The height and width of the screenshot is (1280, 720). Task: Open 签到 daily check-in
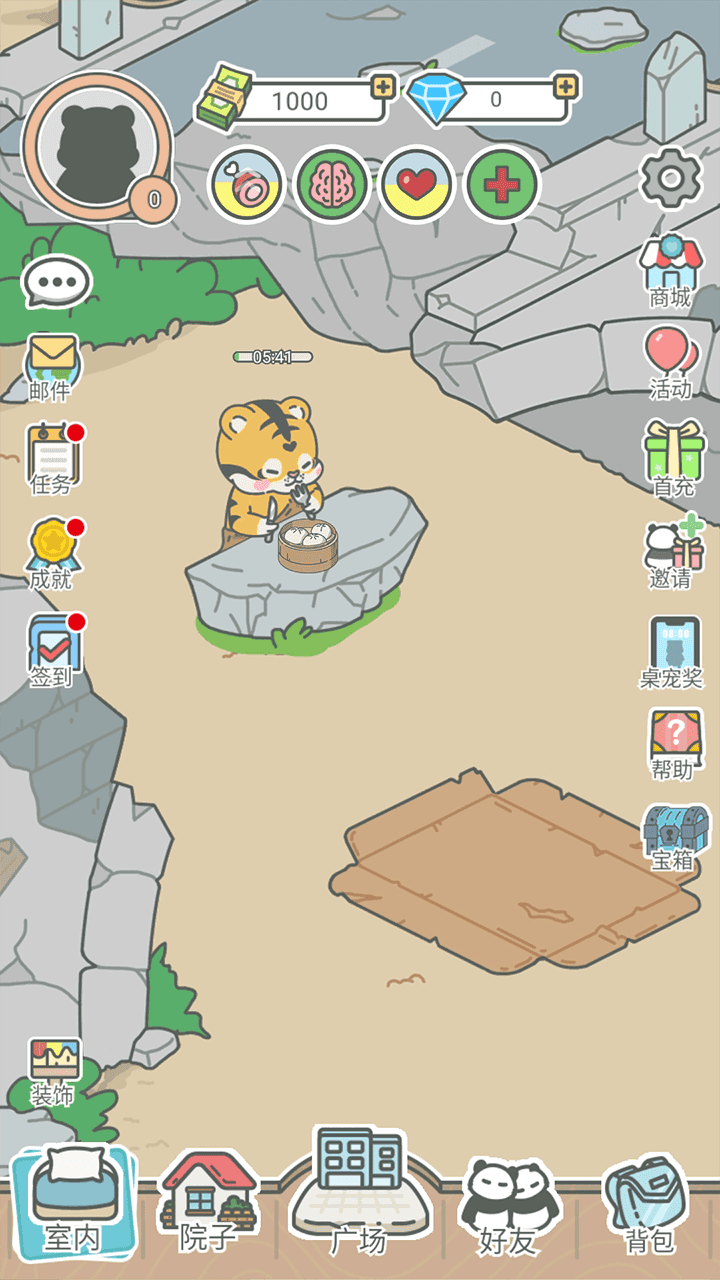click(x=52, y=650)
